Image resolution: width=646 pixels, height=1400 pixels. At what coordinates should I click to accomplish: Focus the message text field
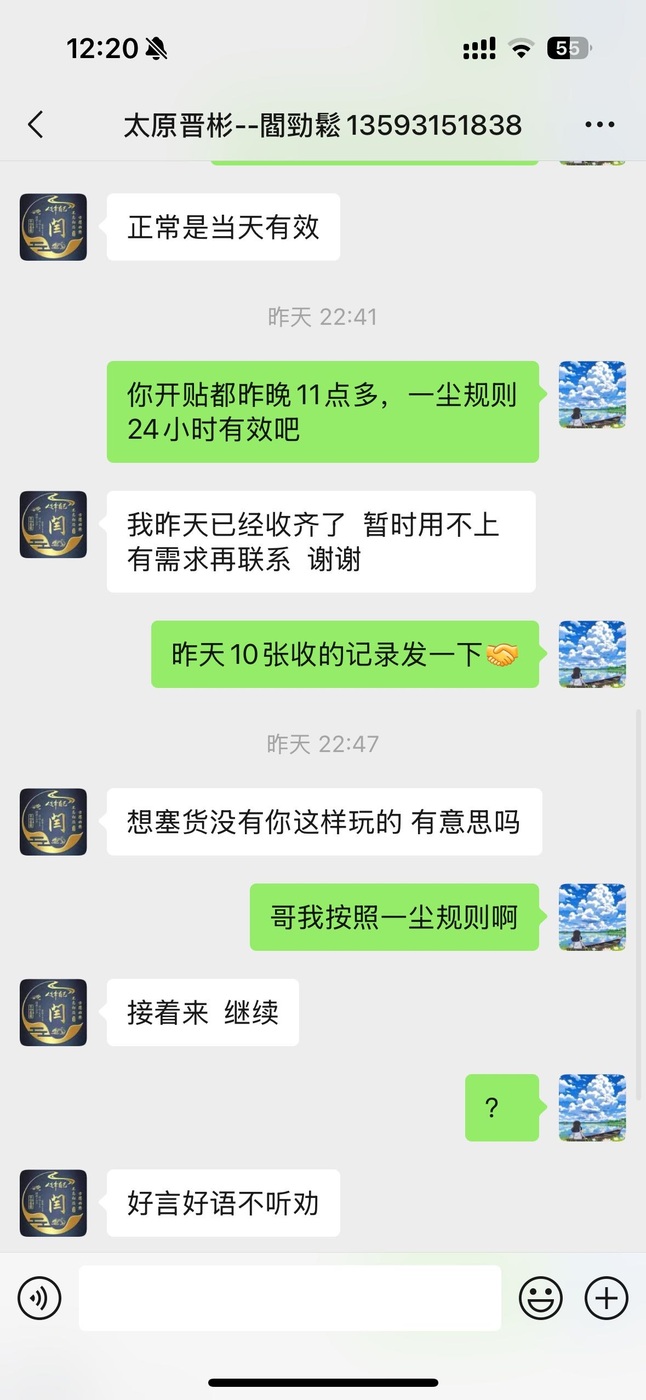290,1298
